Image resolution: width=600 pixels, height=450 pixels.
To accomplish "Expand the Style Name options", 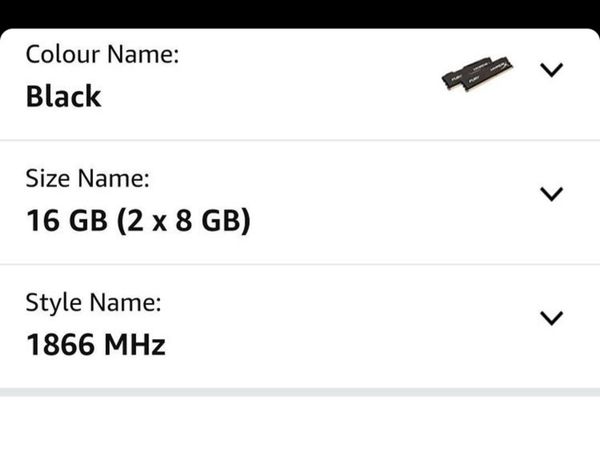I will (551, 318).
